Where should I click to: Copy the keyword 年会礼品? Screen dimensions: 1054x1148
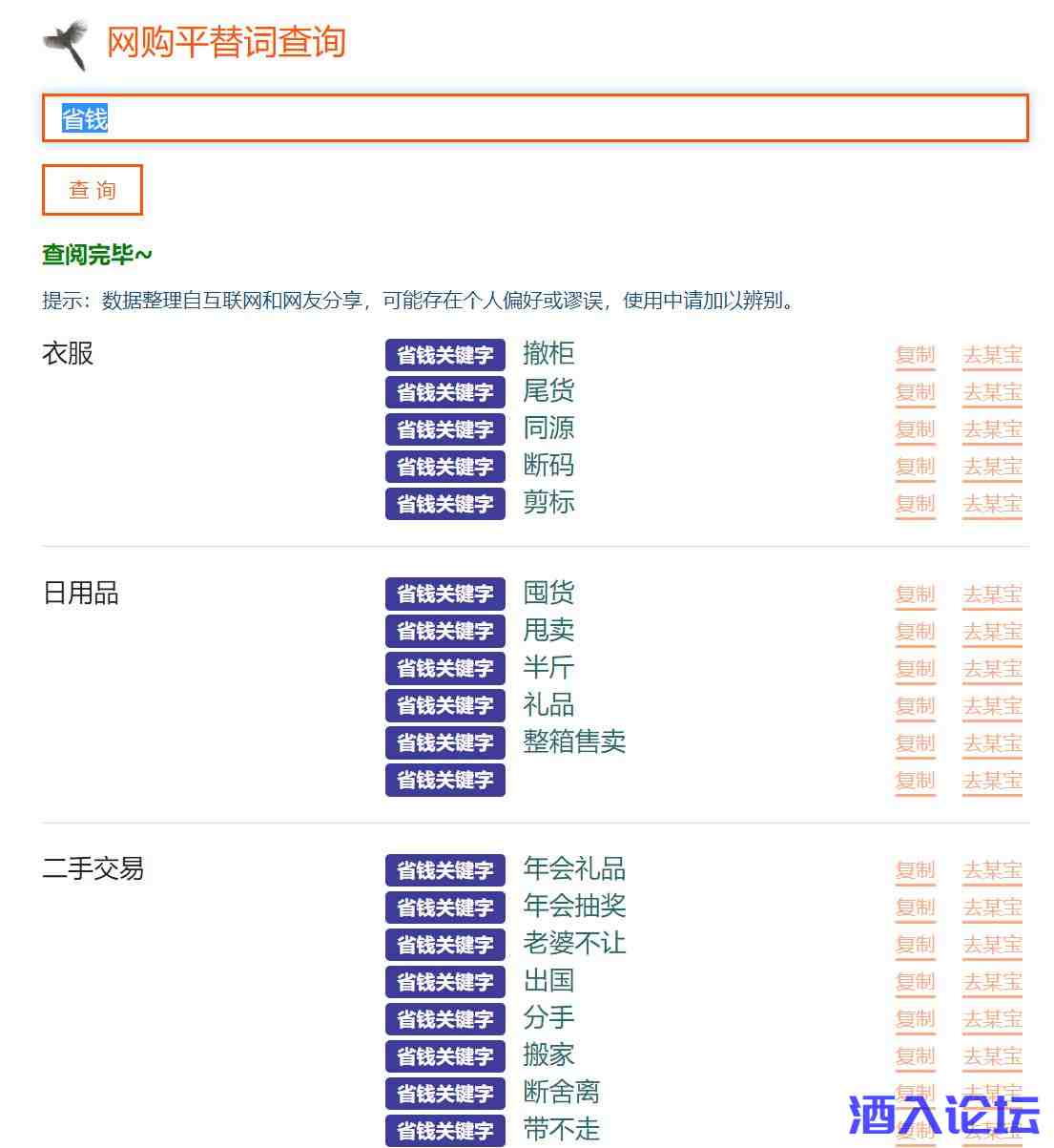pos(915,870)
